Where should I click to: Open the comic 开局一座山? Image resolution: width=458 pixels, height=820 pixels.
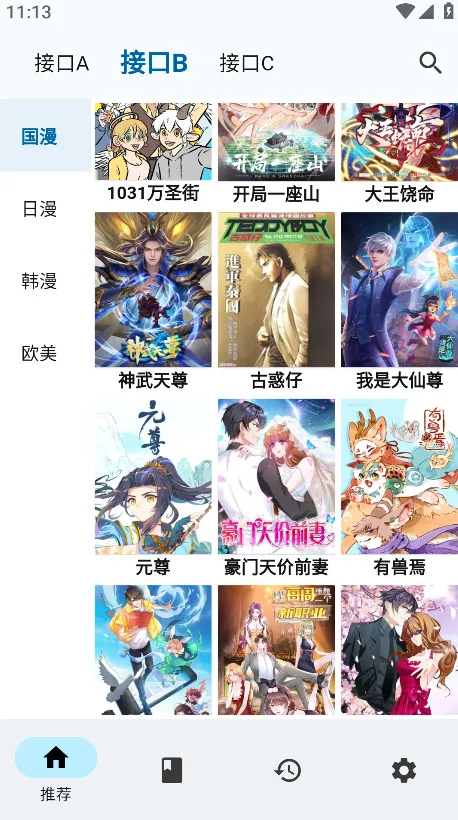coord(276,154)
